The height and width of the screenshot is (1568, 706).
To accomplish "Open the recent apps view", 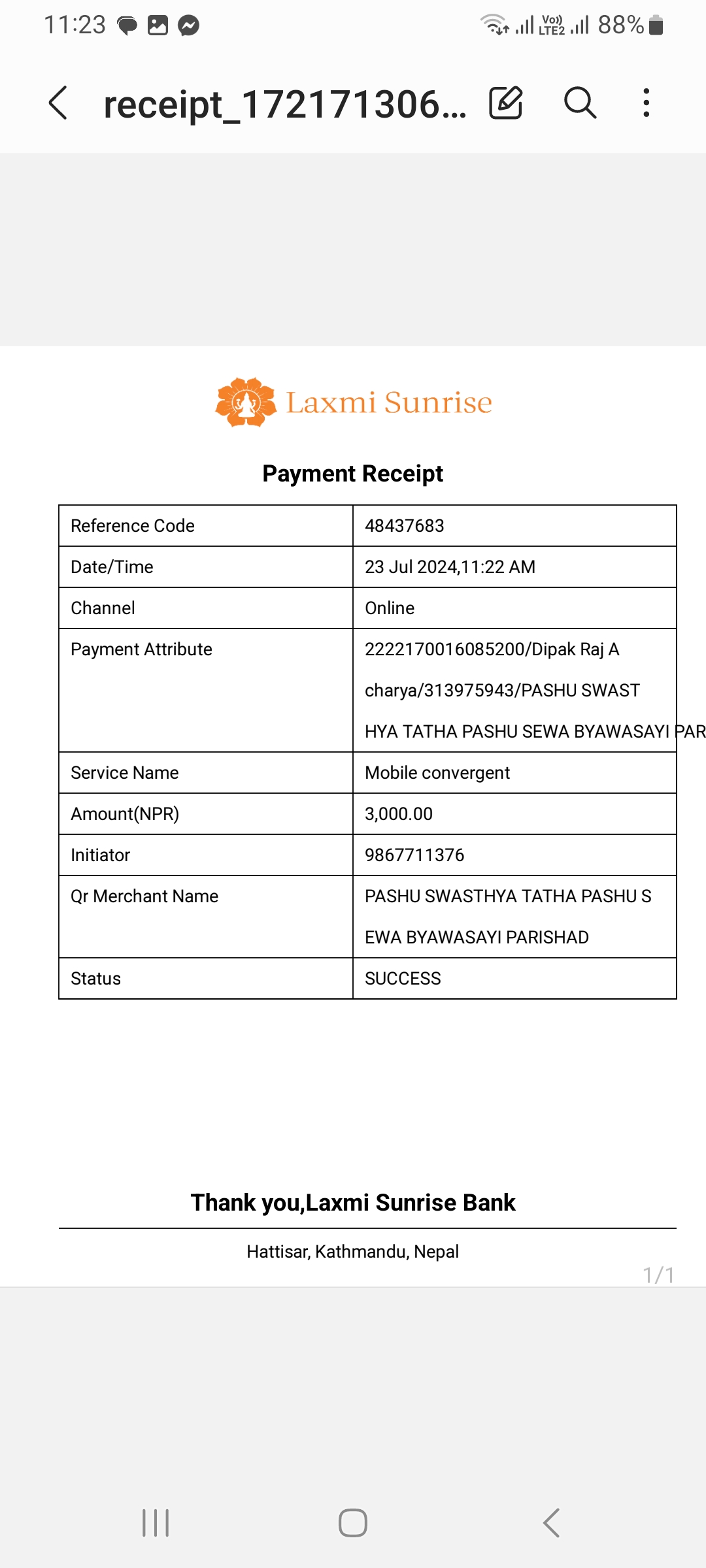I will [156, 1523].
